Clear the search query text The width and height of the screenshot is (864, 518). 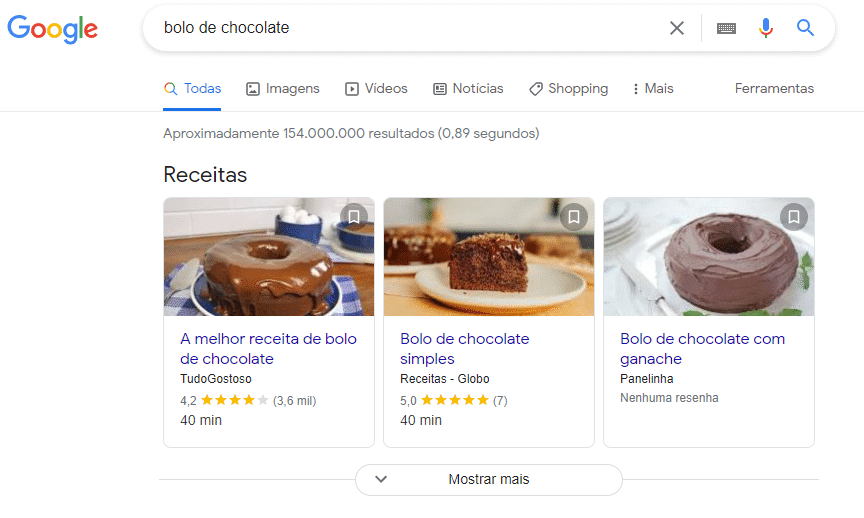(677, 28)
